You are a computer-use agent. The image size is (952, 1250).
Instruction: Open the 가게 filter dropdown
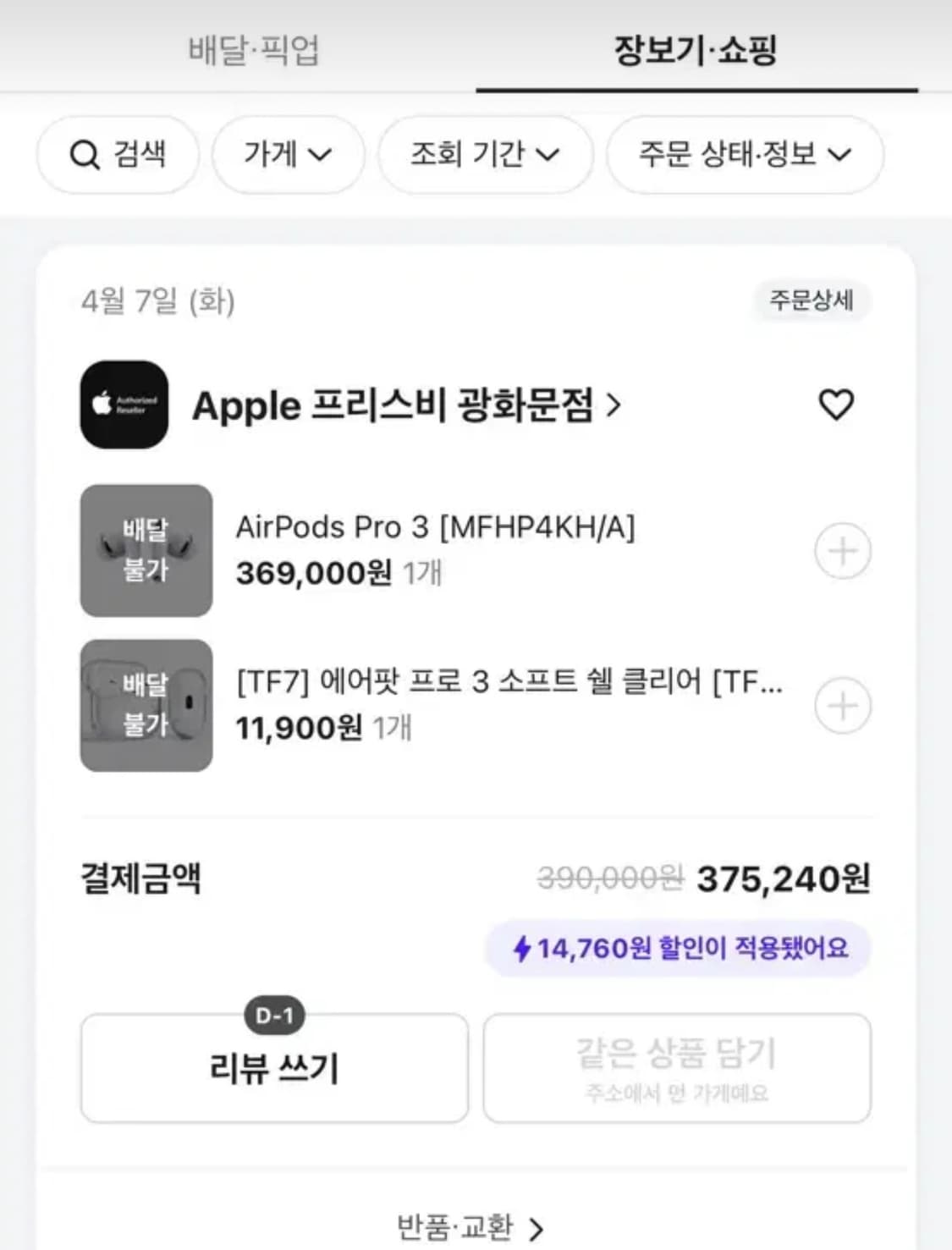pyautogui.click(x=288, y=154)
